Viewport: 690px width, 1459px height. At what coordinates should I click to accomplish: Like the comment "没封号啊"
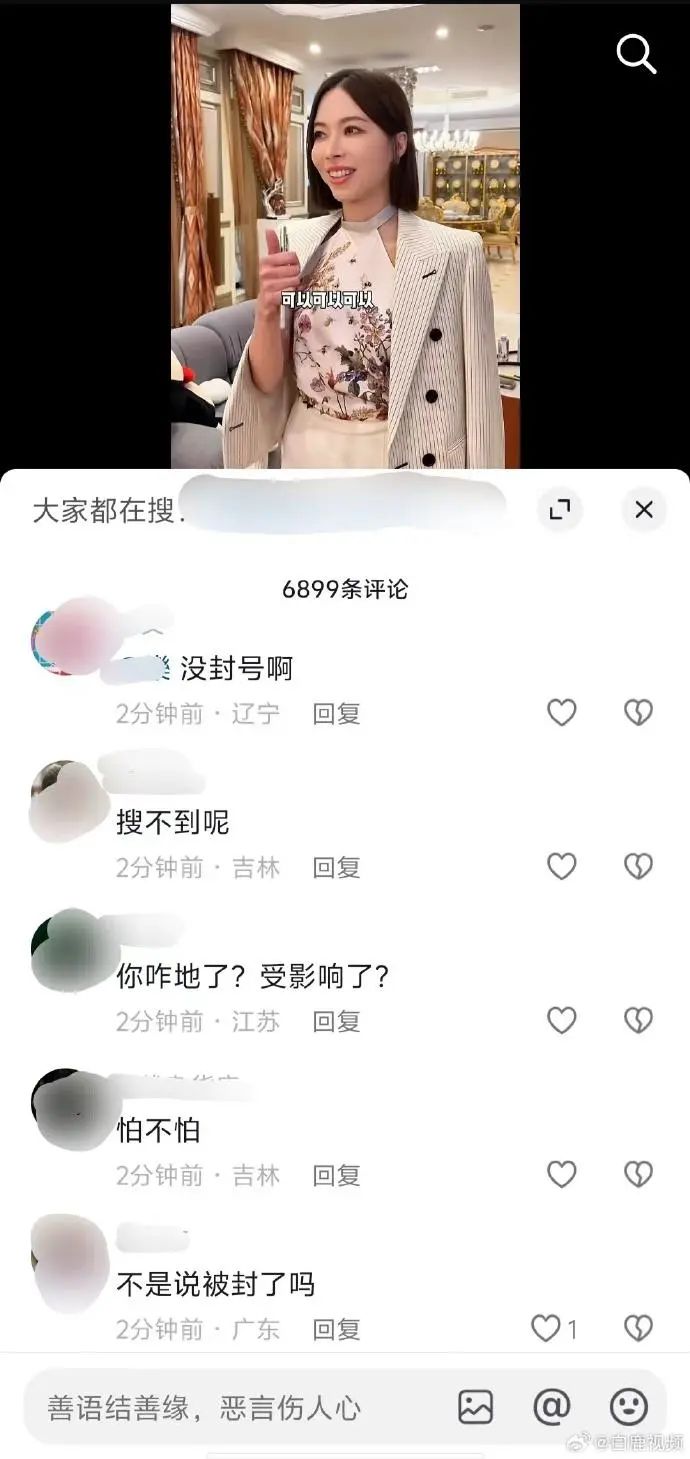(562, 712)
